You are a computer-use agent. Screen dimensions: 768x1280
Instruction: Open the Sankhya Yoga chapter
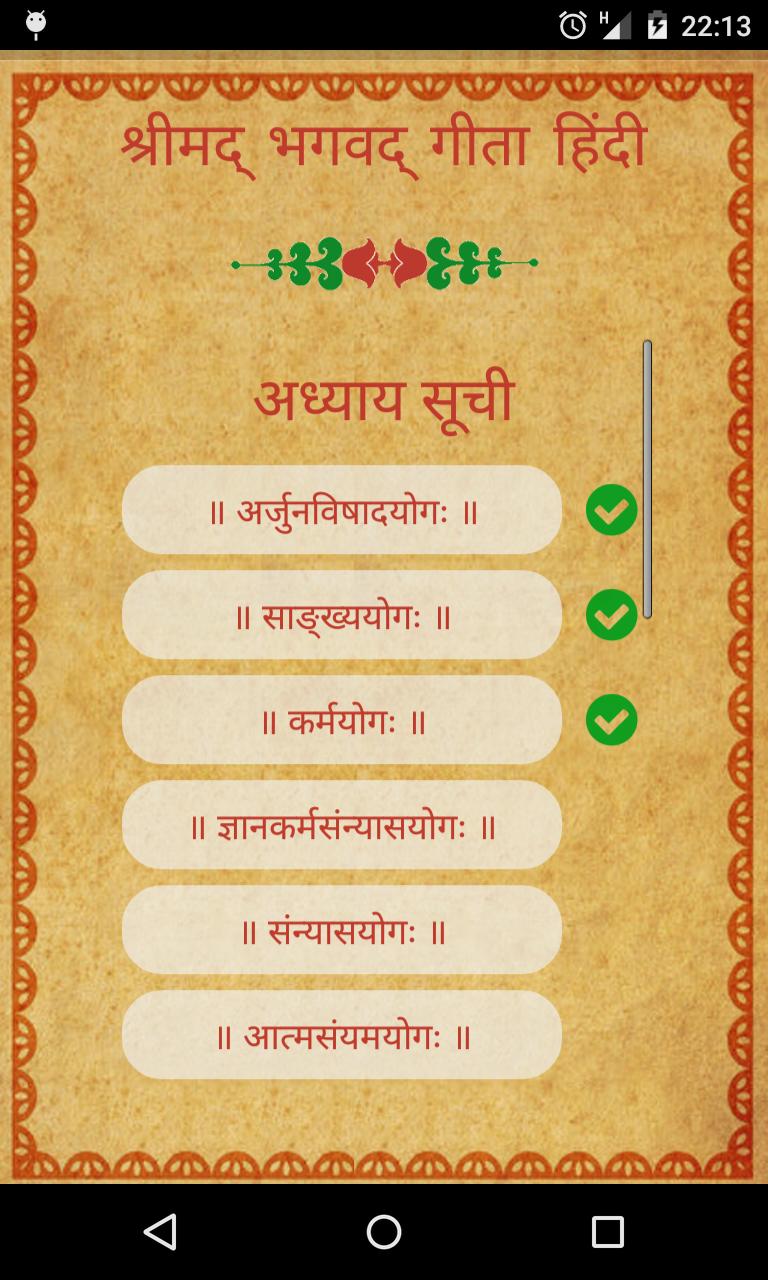pos(341,615)
